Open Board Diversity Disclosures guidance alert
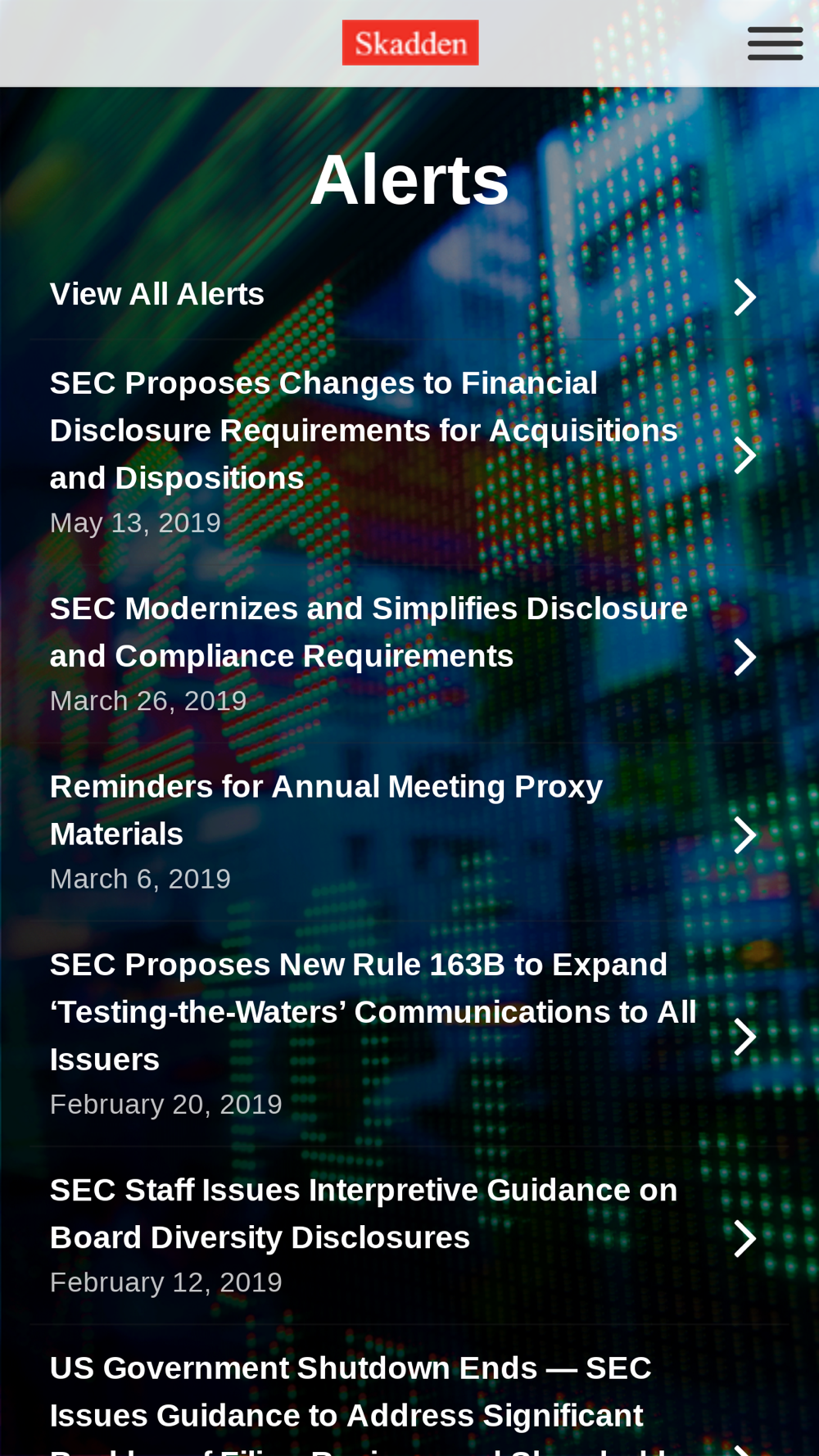The height and width of the screenshot is (1456, 819). [x=409, y=1236]
